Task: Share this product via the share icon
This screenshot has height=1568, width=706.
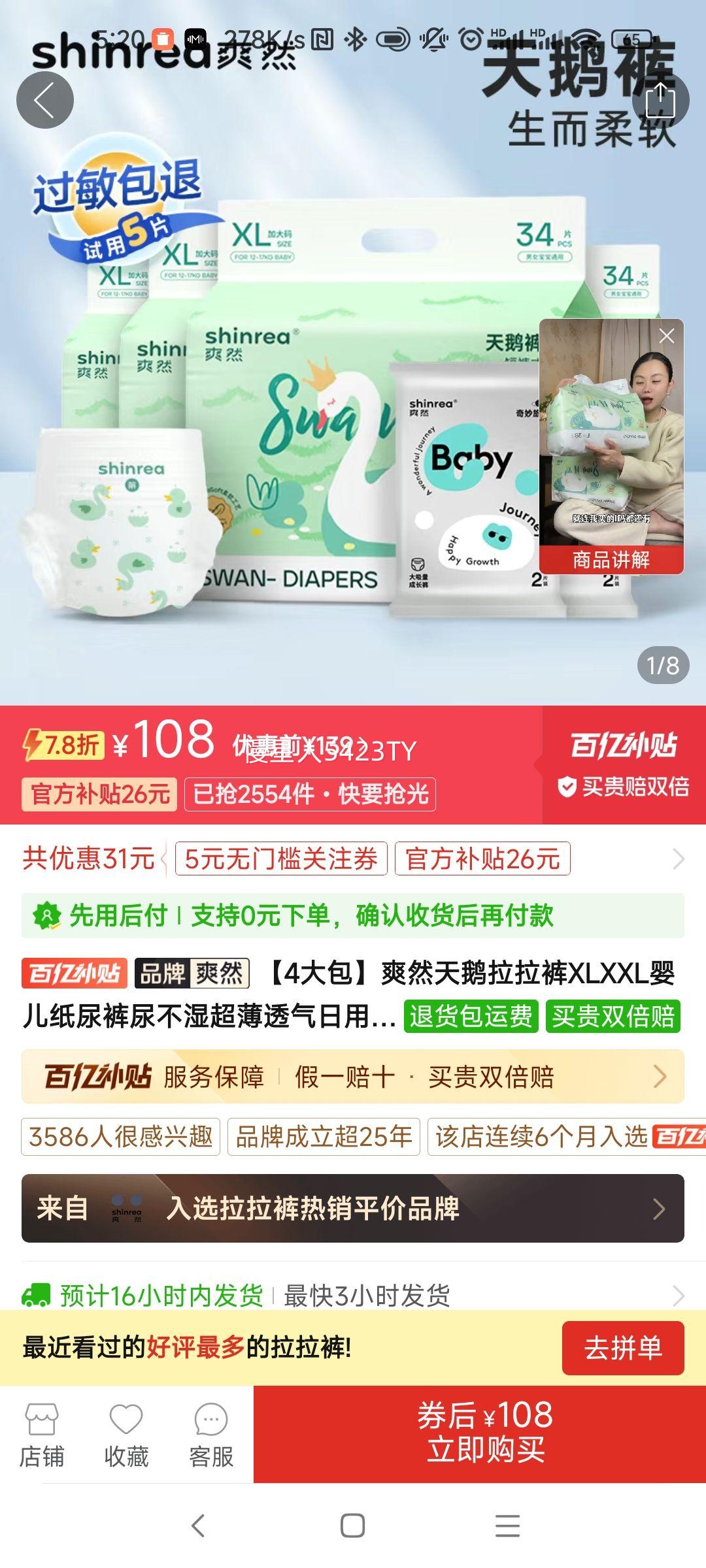Action: (660, 100)
